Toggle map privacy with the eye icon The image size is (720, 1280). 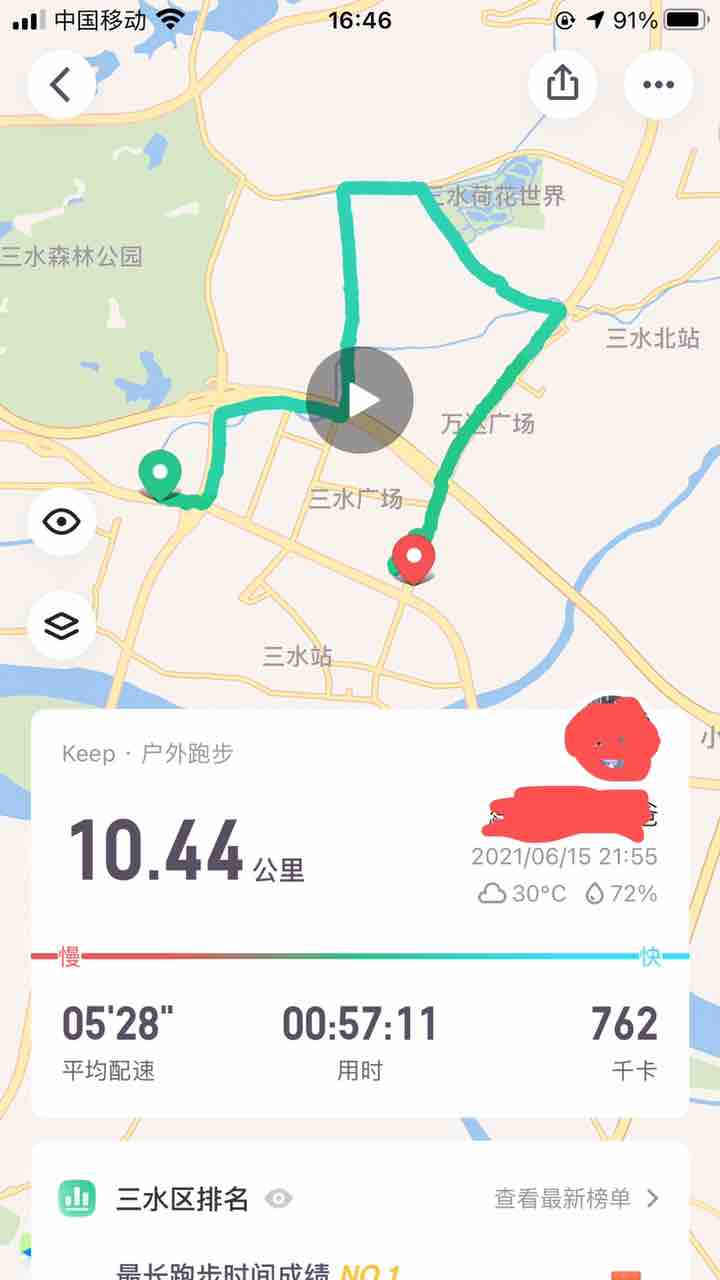click(x=61, y=521)
